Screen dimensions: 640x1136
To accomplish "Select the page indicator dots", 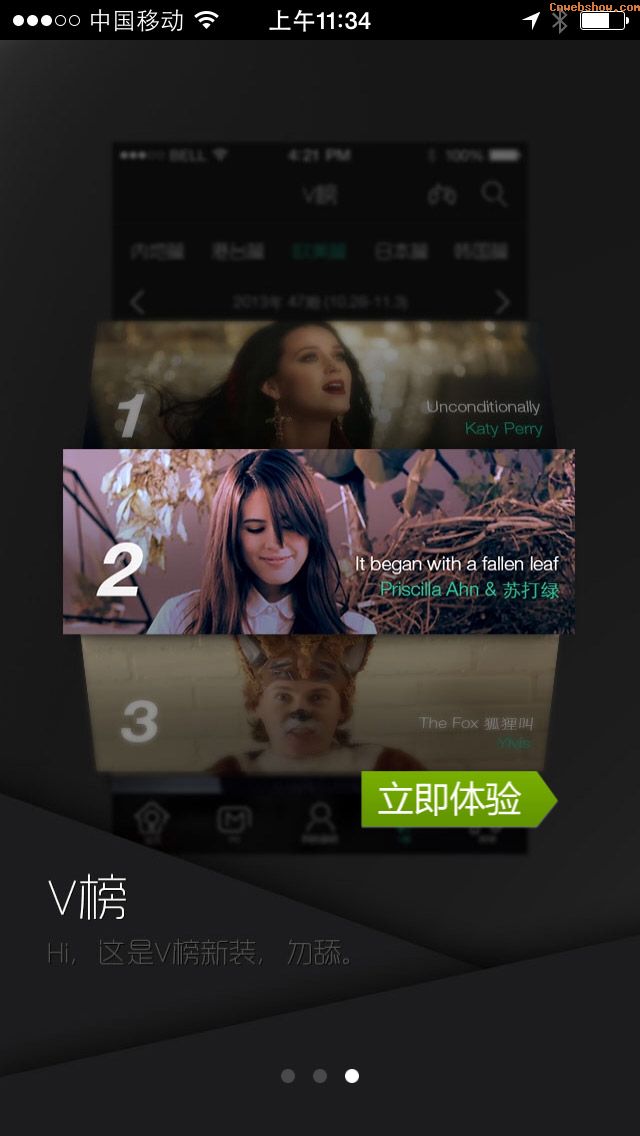I will [320, 1076].
